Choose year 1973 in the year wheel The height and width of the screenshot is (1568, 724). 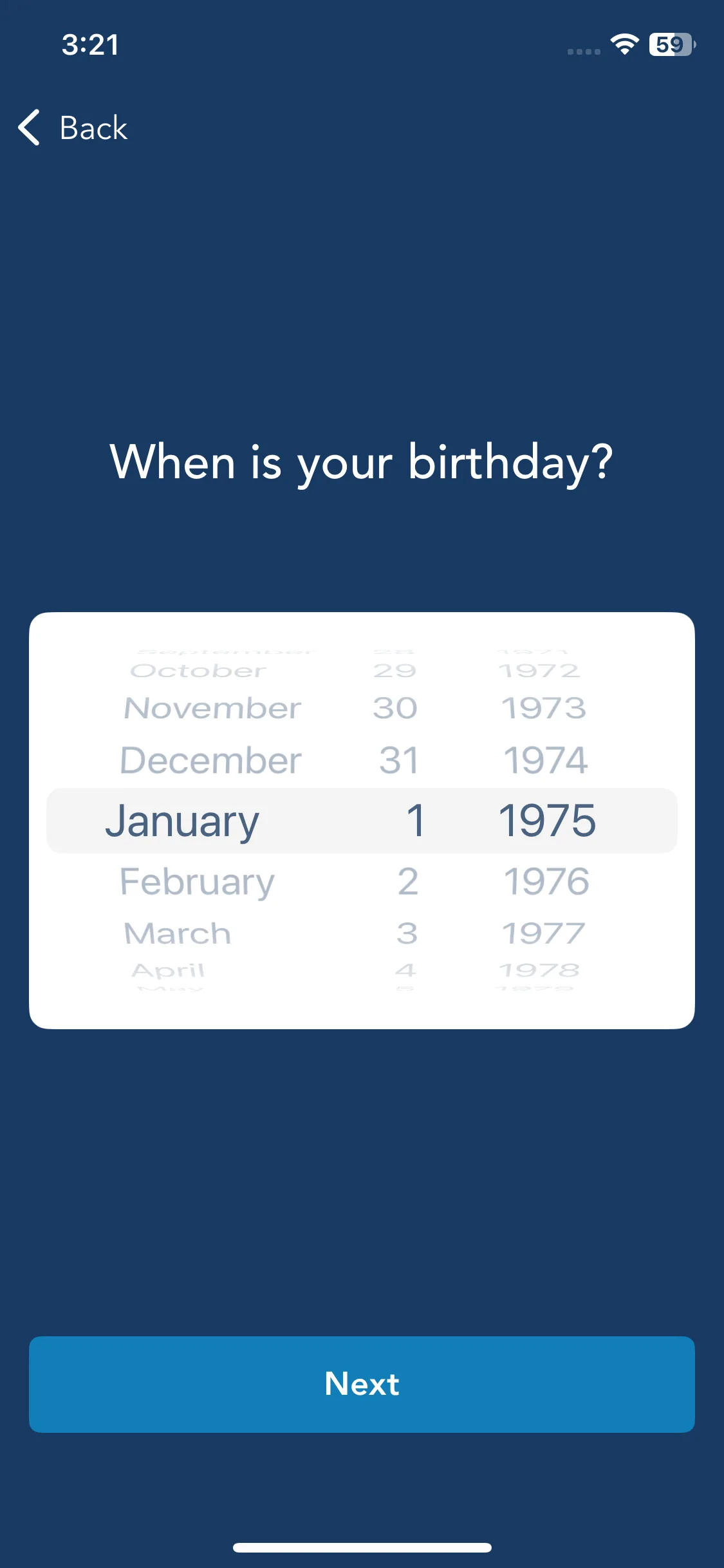pos(544,708)
